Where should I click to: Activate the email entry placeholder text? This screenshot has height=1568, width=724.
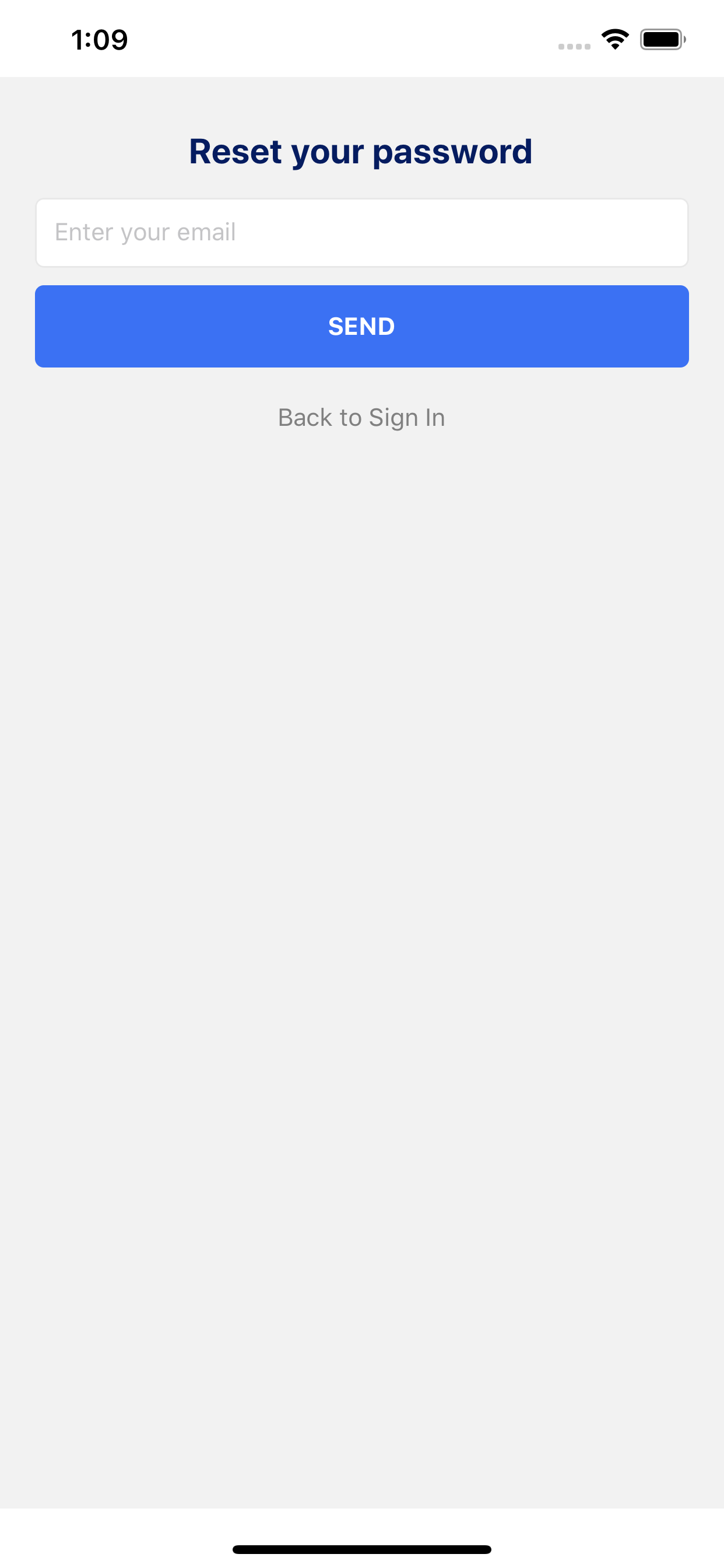145,233
